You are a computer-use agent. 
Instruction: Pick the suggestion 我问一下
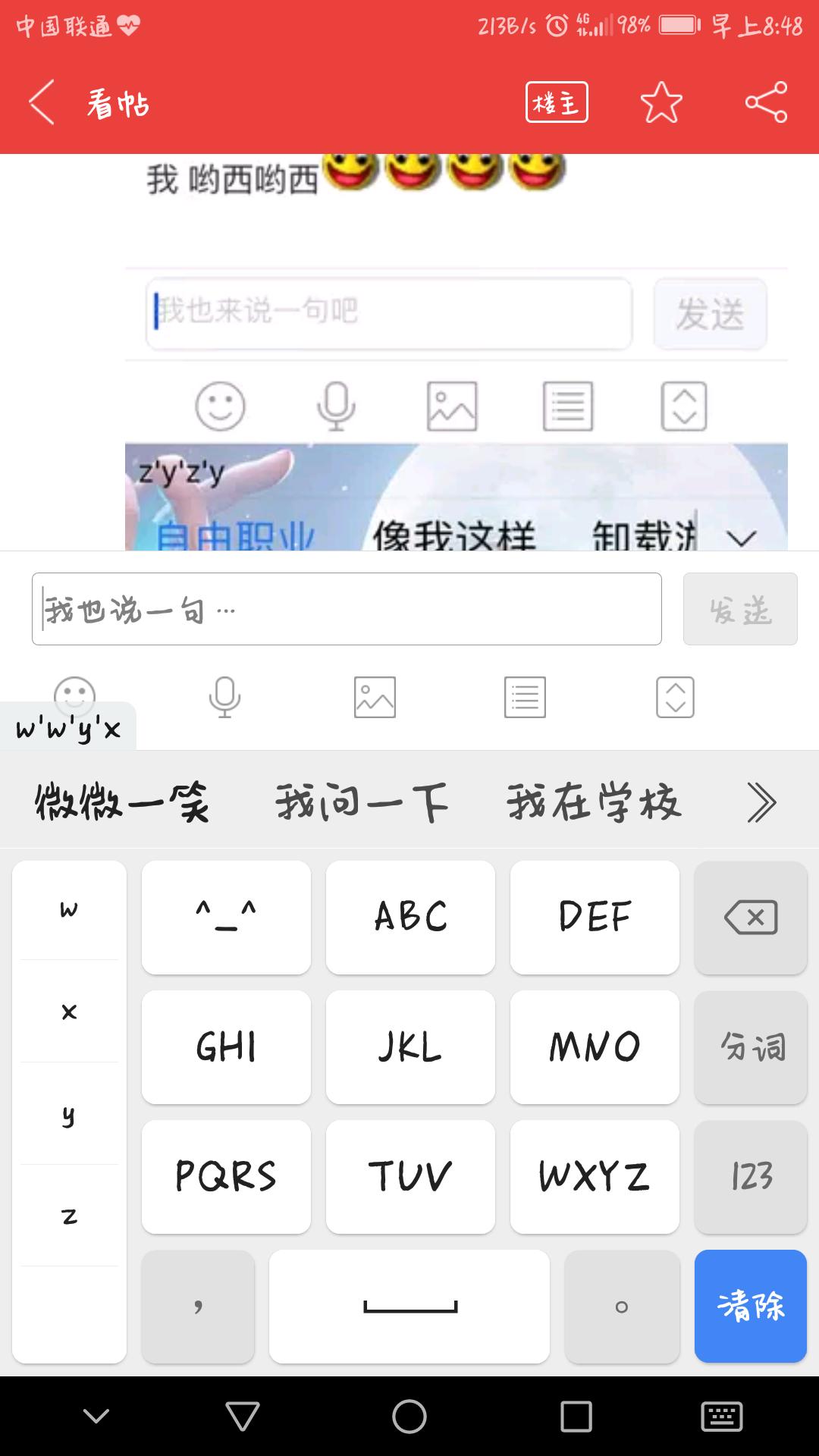pos(362,802)
